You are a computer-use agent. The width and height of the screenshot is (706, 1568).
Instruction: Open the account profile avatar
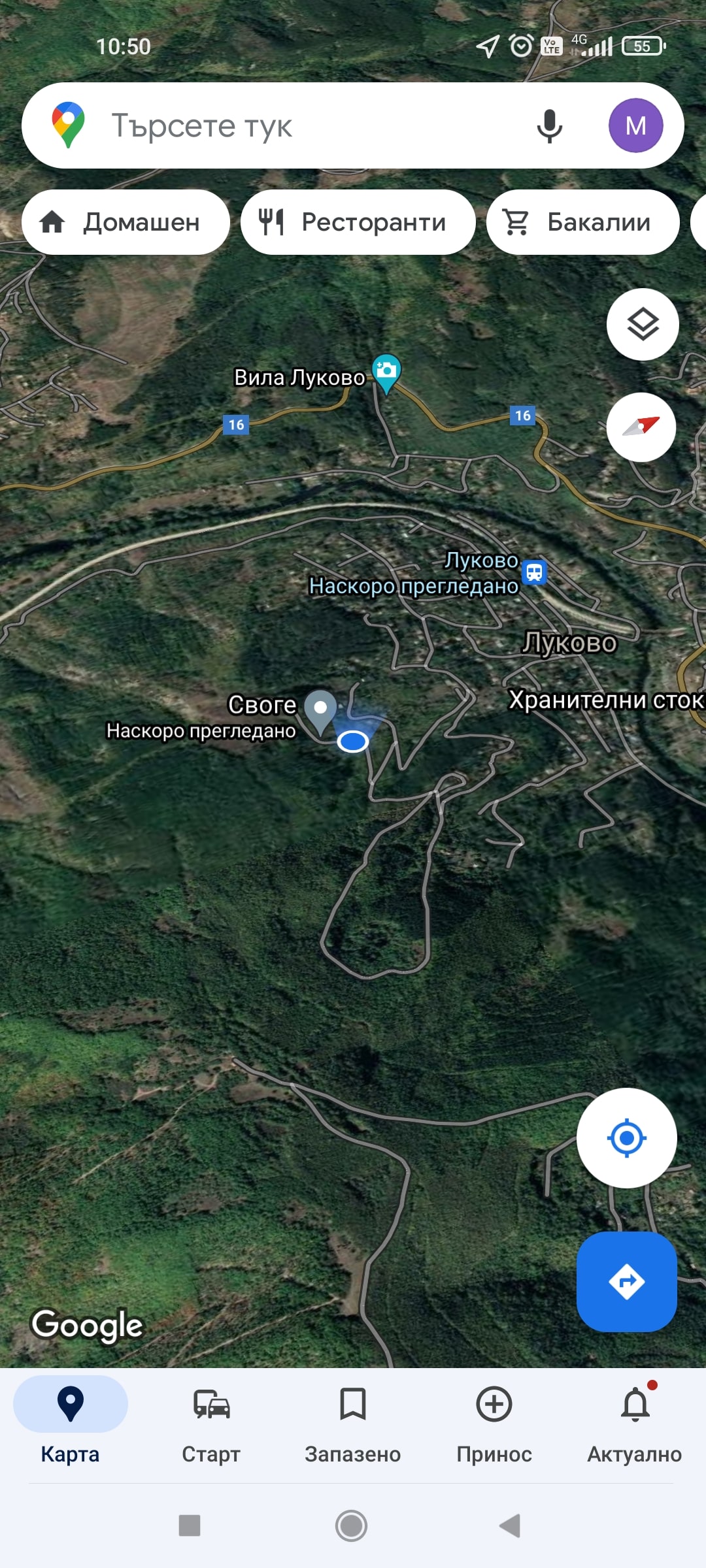pyautogui.click(x=635, y=125)
